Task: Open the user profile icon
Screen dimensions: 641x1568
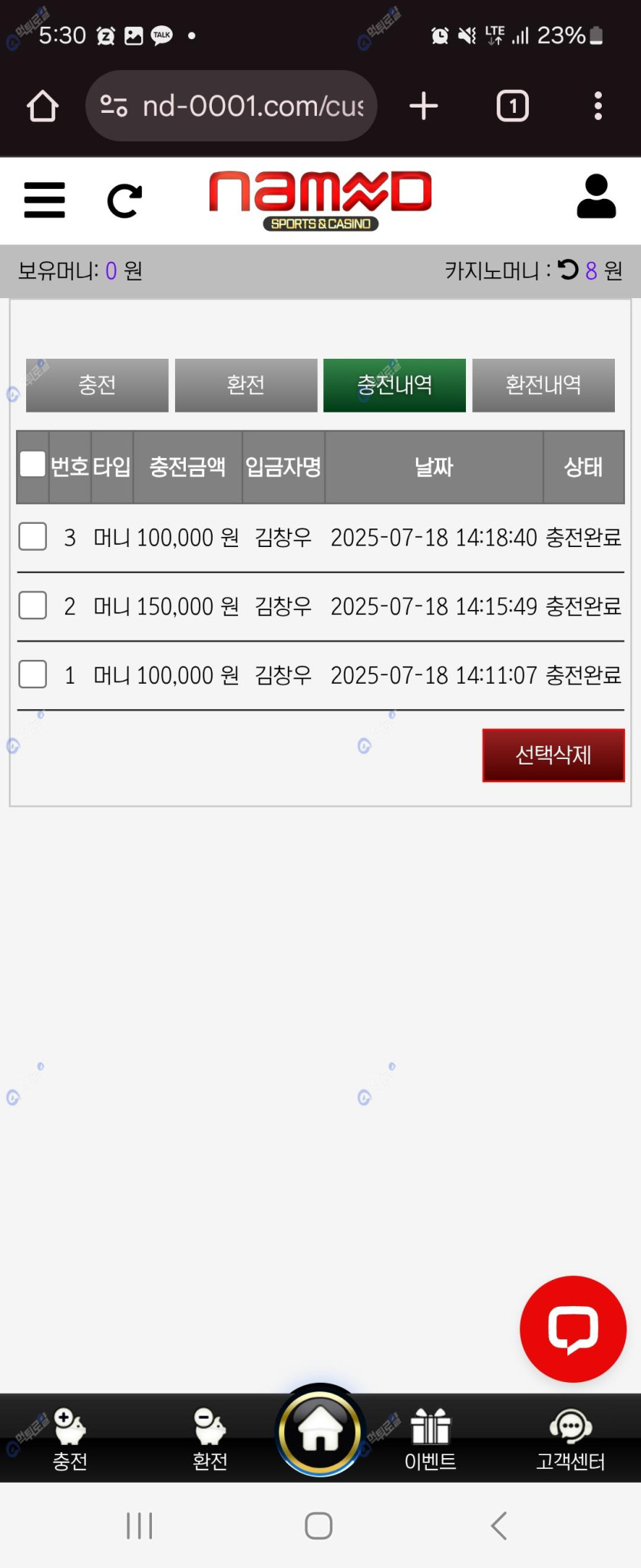Action: coord(596,197)
